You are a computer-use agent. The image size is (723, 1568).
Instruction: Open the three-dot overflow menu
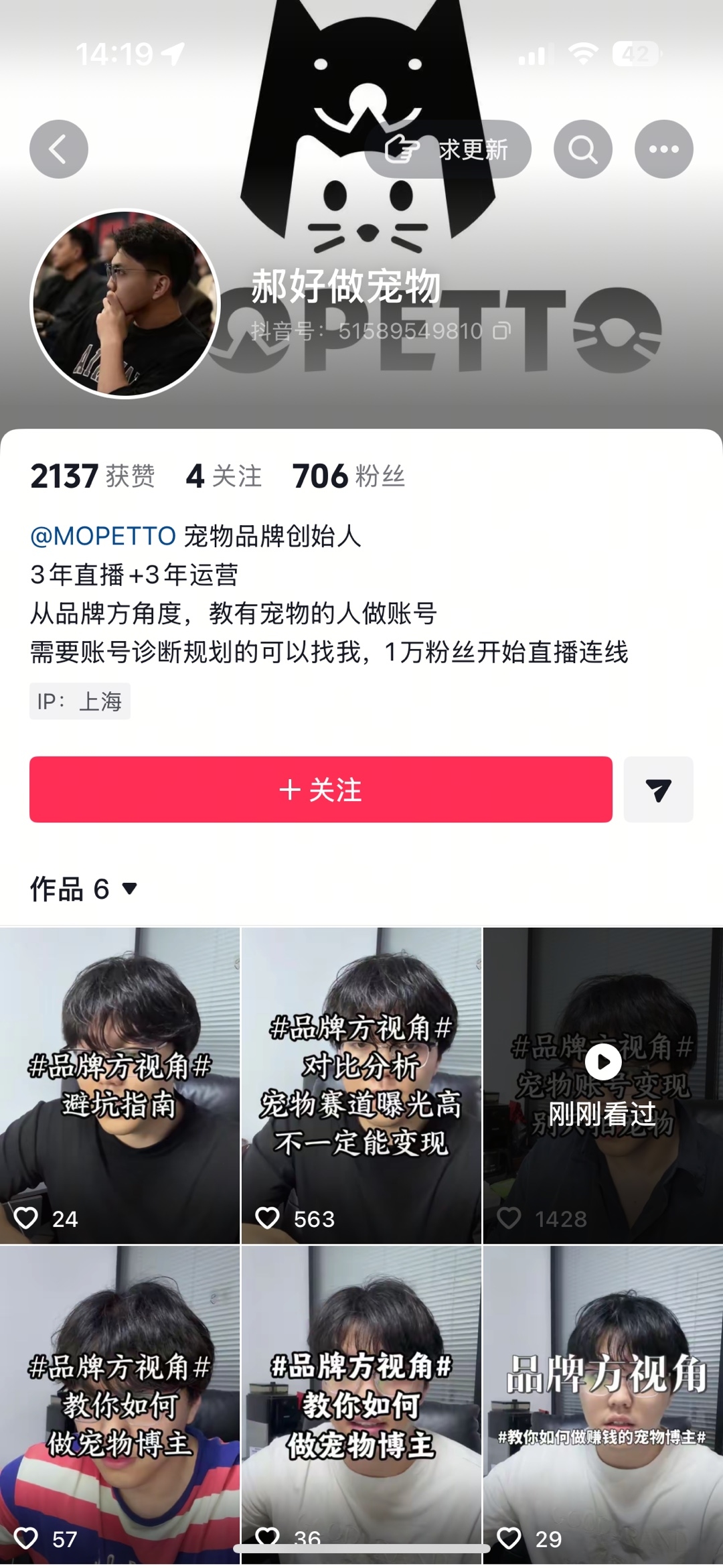(x=663, y=149)
